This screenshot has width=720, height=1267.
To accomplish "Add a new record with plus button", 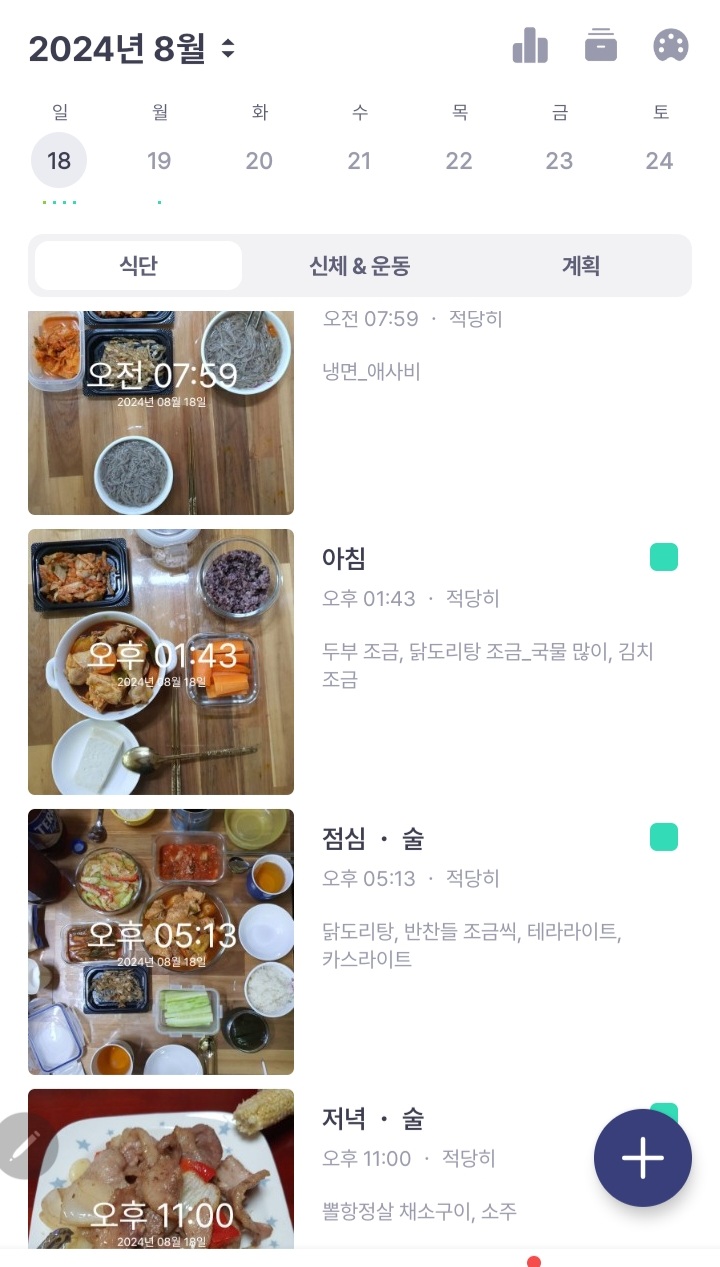I will [x=642, y=1158].
